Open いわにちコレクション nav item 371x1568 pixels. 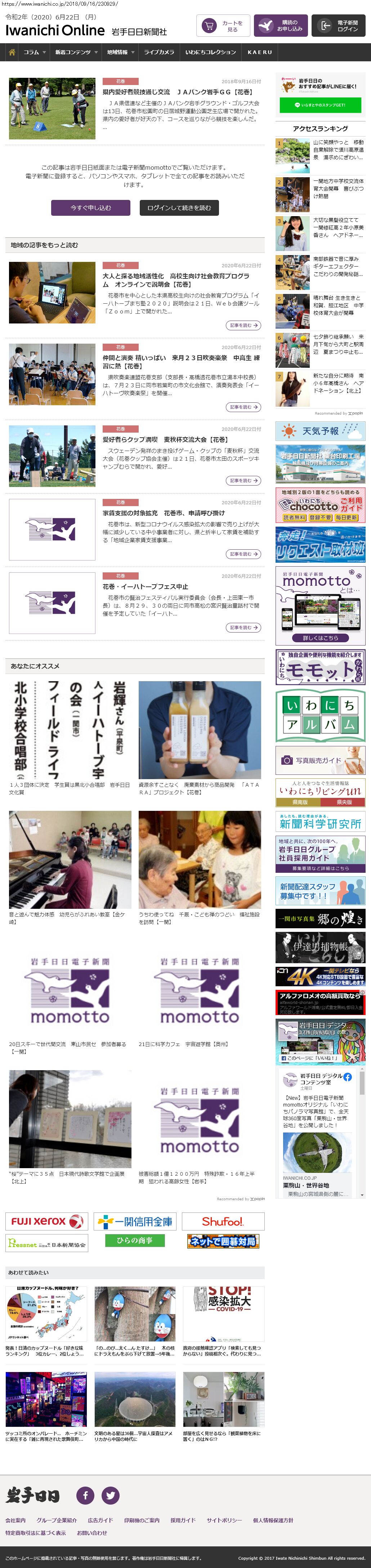click(210, 52)
